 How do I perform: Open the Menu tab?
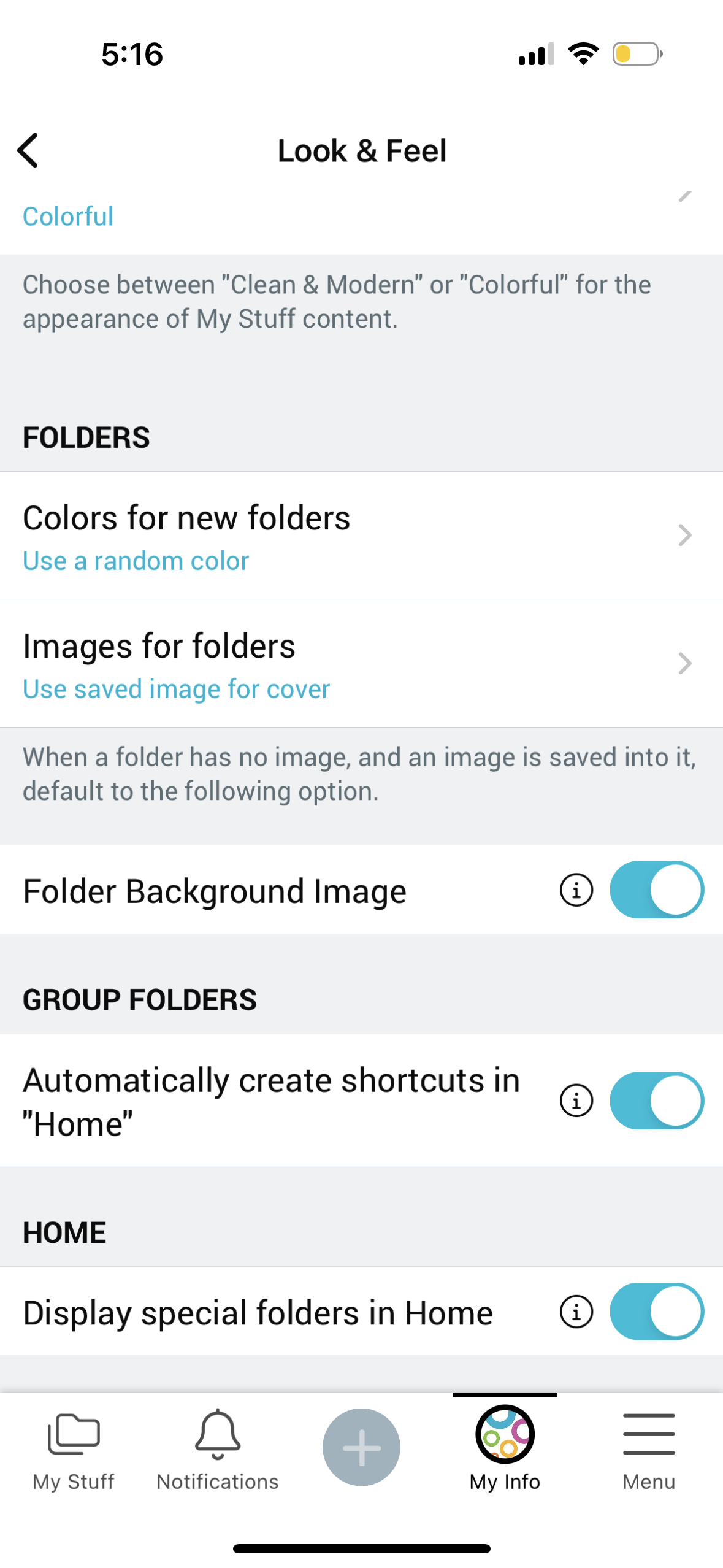coord(649,1451)
